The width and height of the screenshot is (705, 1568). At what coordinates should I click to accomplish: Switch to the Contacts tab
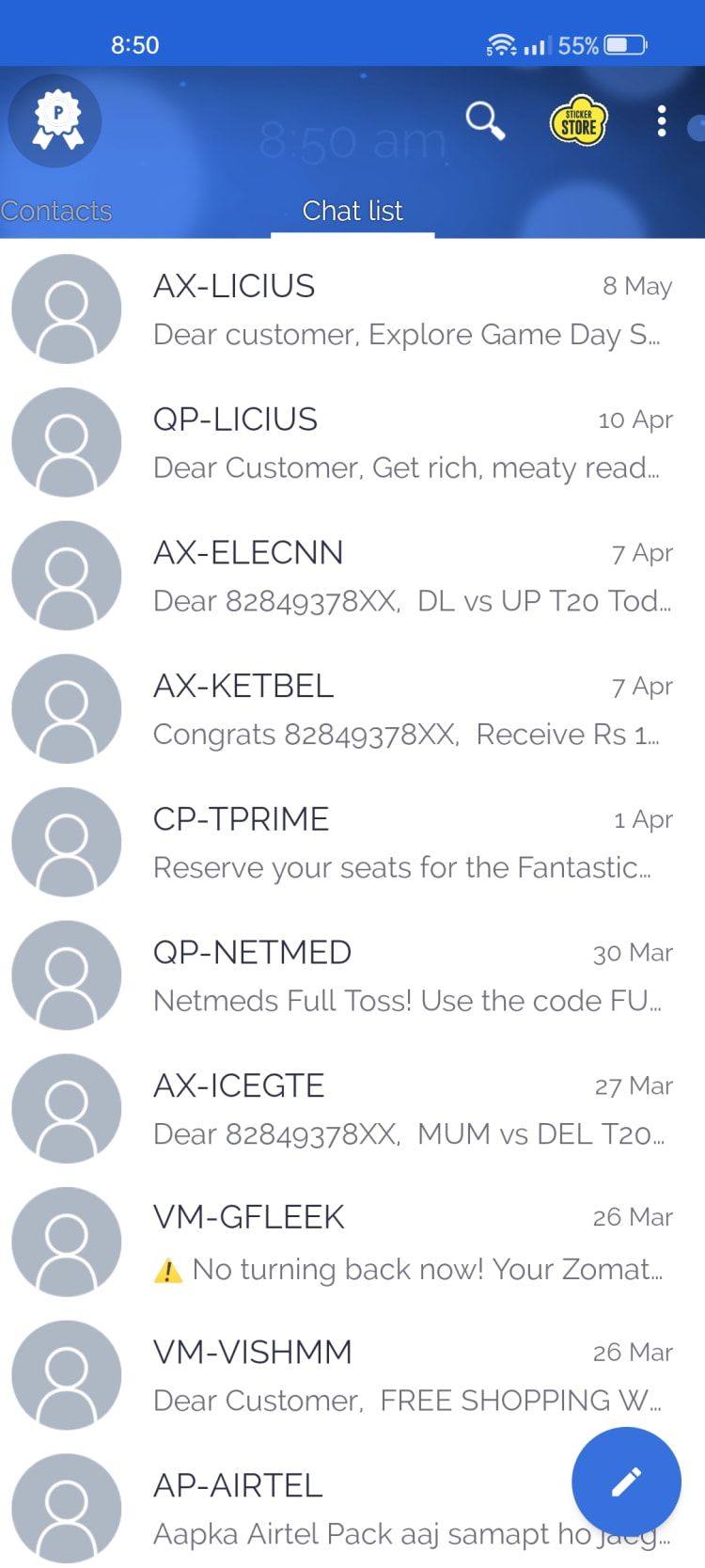57,211
